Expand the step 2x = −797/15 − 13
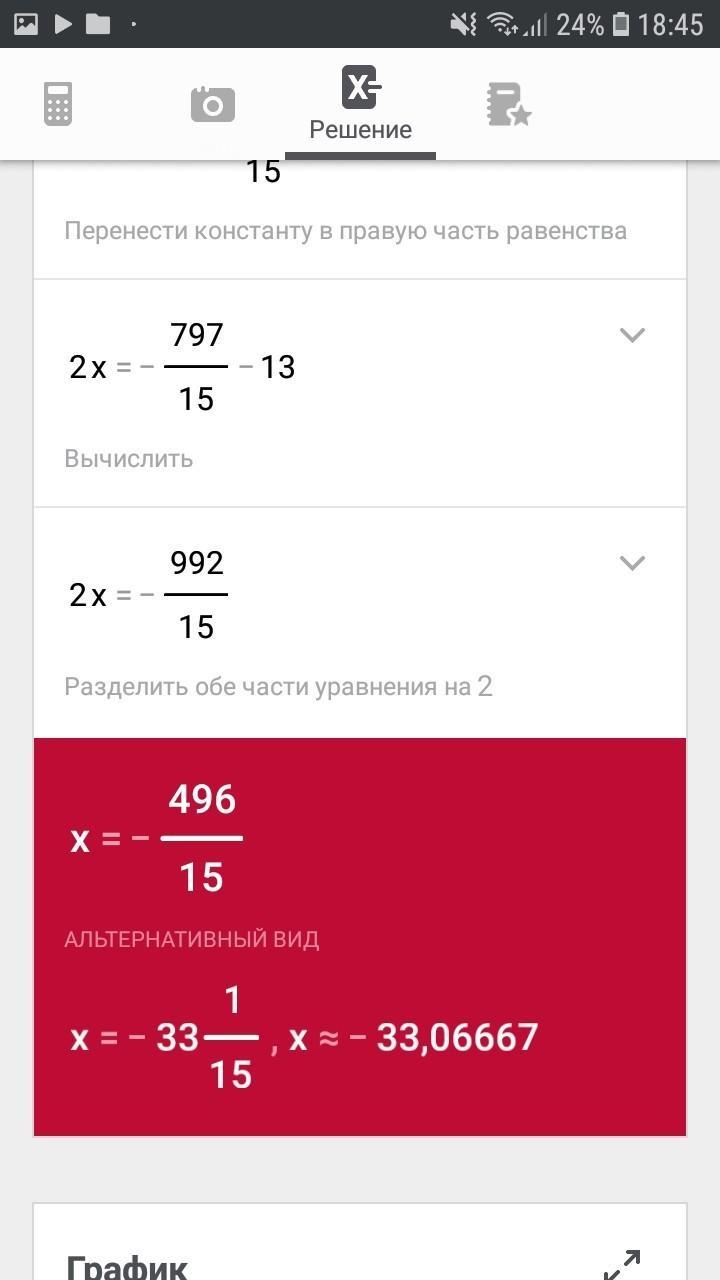Image resolution: width=720 pixels, height=1280 pixels. click(632, 335)
